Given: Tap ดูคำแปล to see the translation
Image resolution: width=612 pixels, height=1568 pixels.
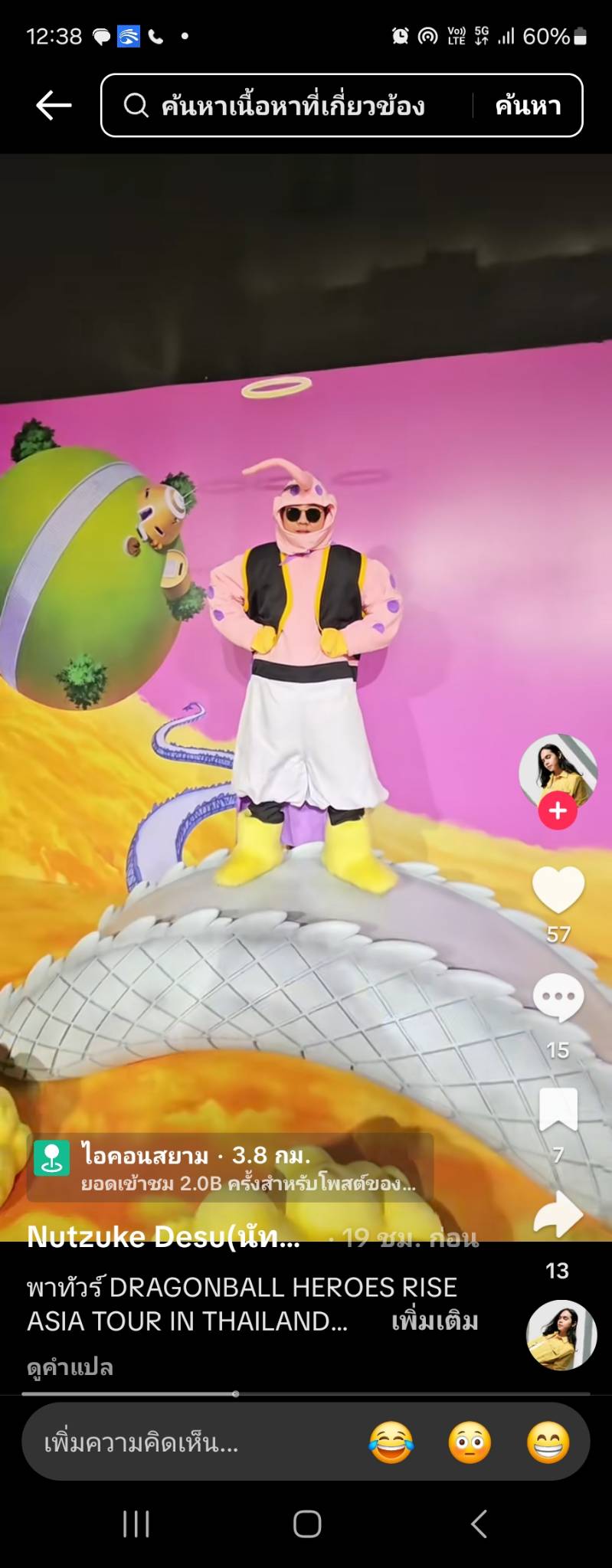Looking at the screenshot, I should tap(70, 1367).
